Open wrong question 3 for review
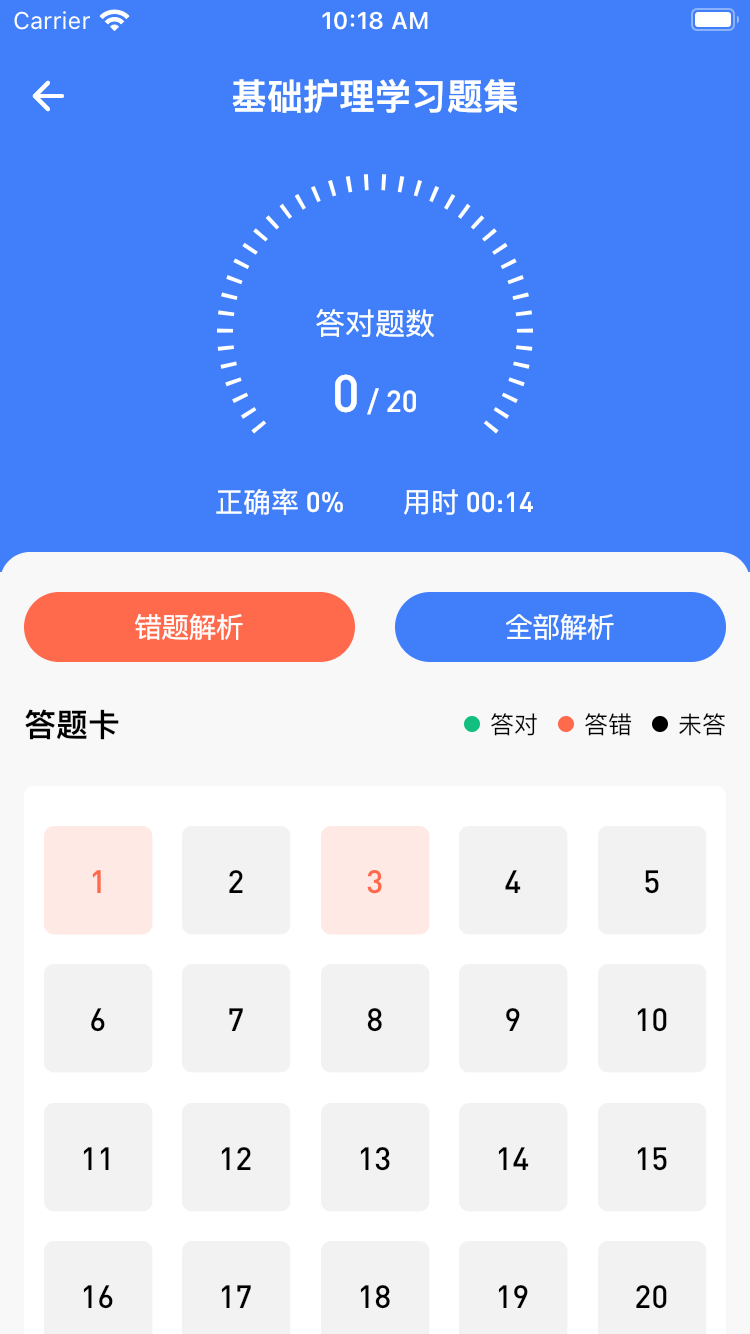This screenshot has width=750, height=1334. point(374,880)
